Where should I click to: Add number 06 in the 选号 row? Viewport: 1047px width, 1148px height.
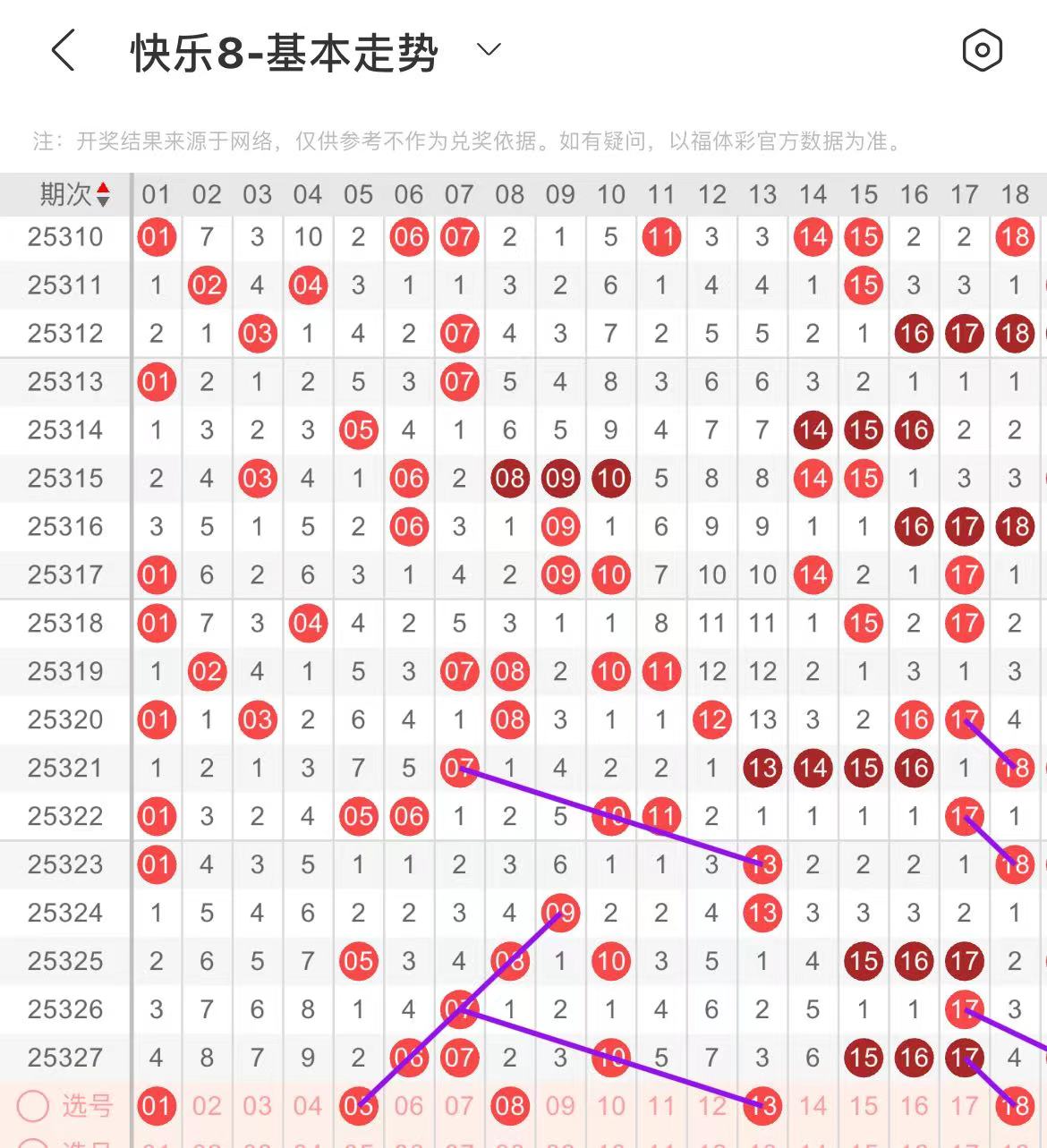(409, 1106)
